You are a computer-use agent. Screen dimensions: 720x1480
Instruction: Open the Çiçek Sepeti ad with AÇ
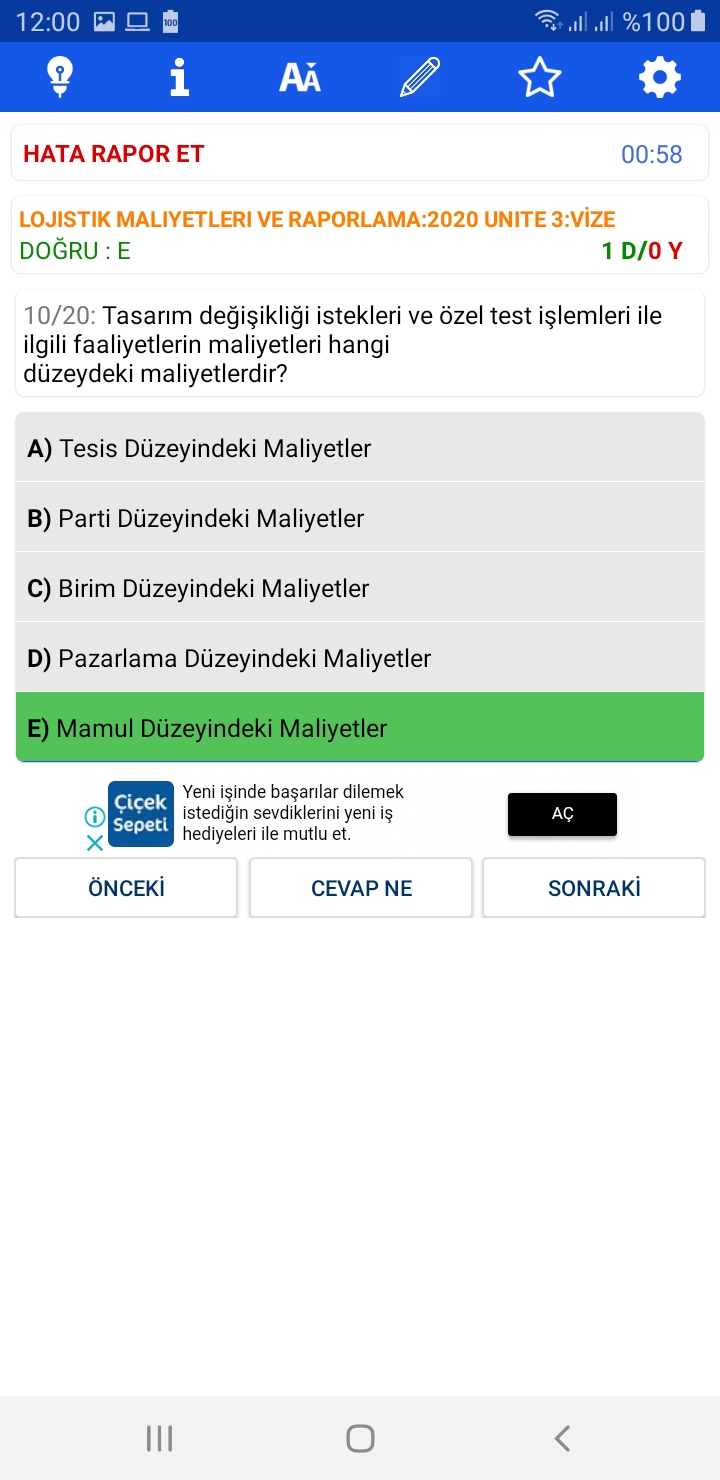(562, 814)
